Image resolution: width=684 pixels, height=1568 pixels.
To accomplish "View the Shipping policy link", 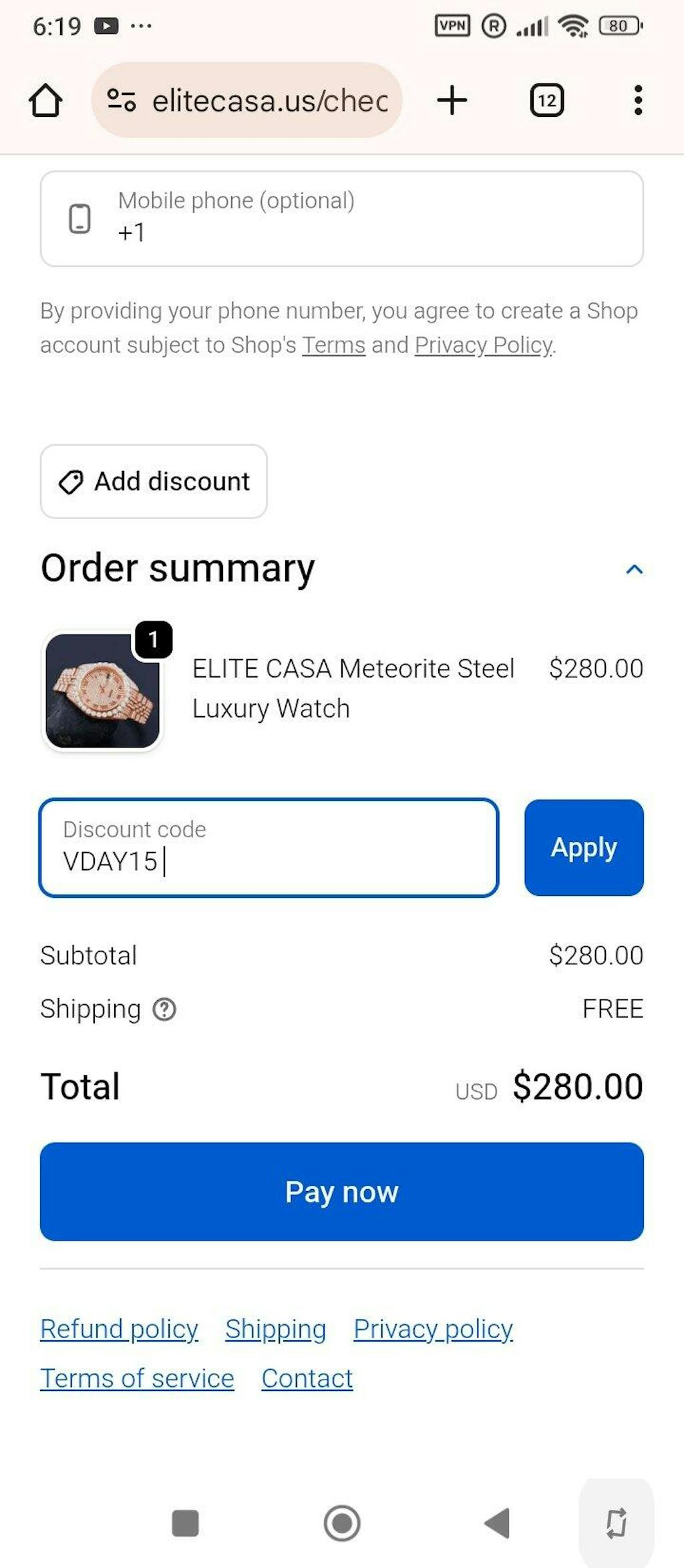I will [x=275, y=1329].
